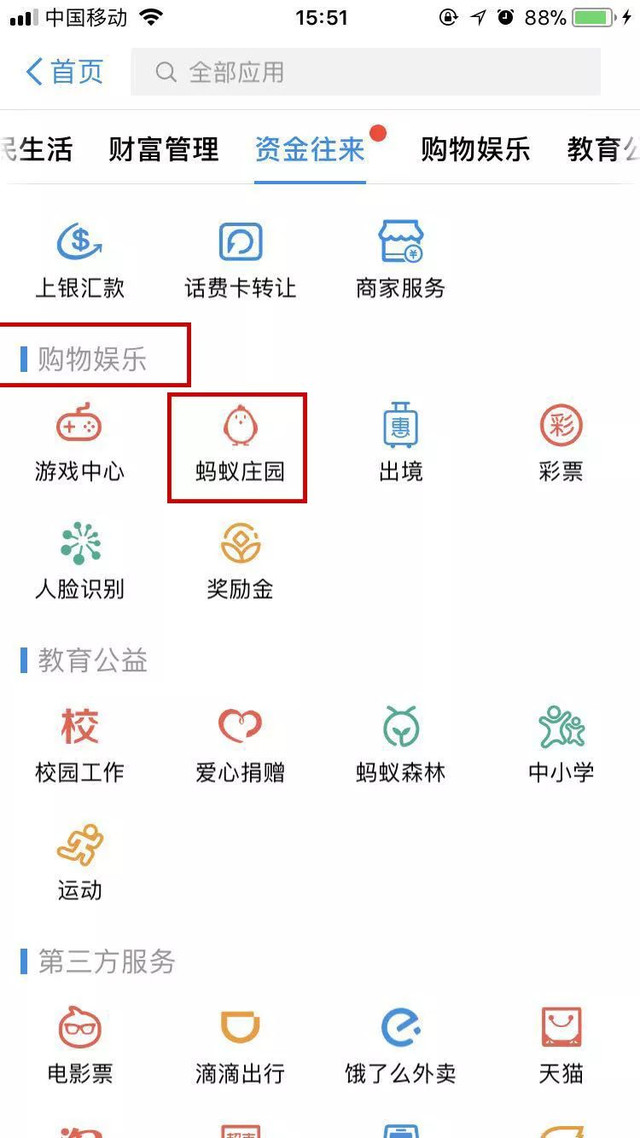
Task: Open 上银汇款
Action: 80,258
